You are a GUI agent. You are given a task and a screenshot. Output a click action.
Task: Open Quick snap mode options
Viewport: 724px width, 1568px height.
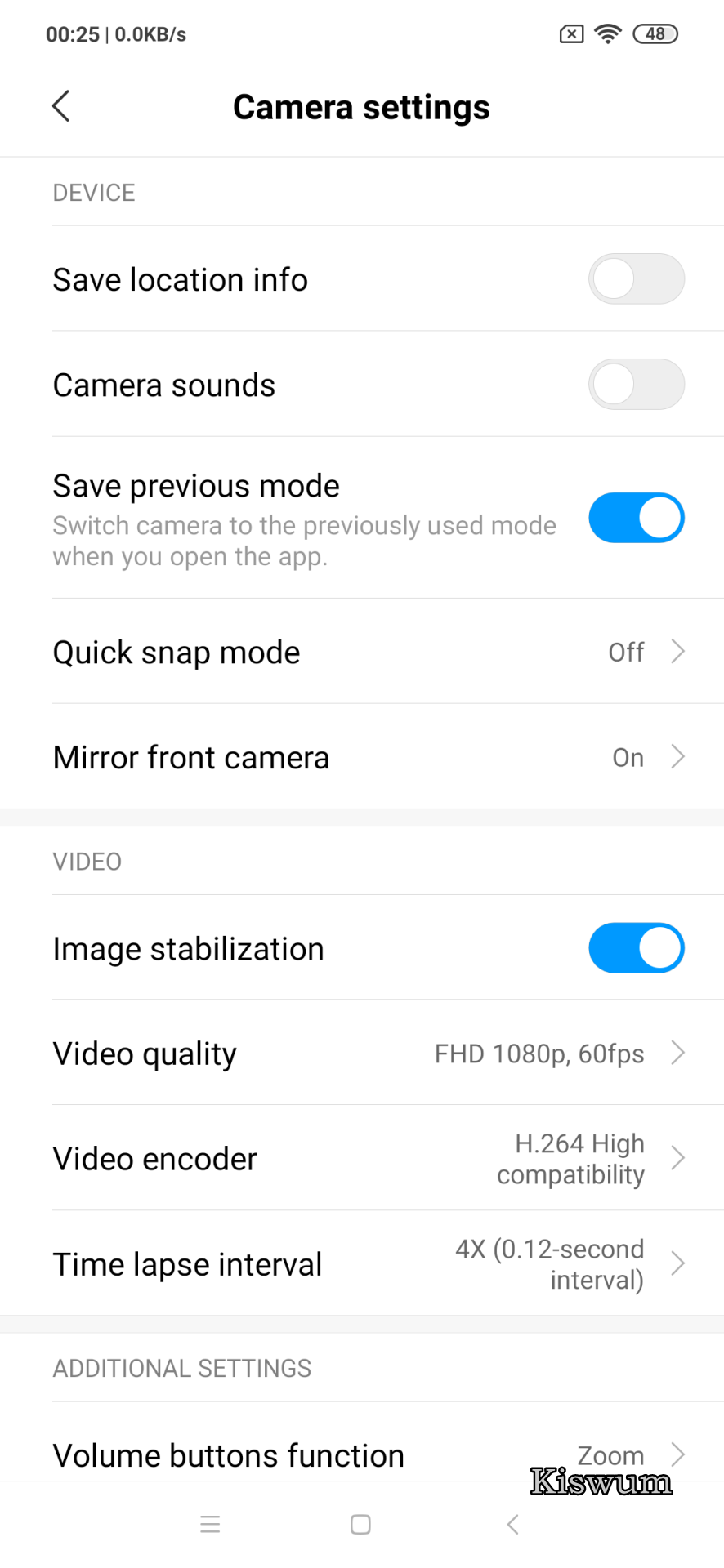click(362, 652)
